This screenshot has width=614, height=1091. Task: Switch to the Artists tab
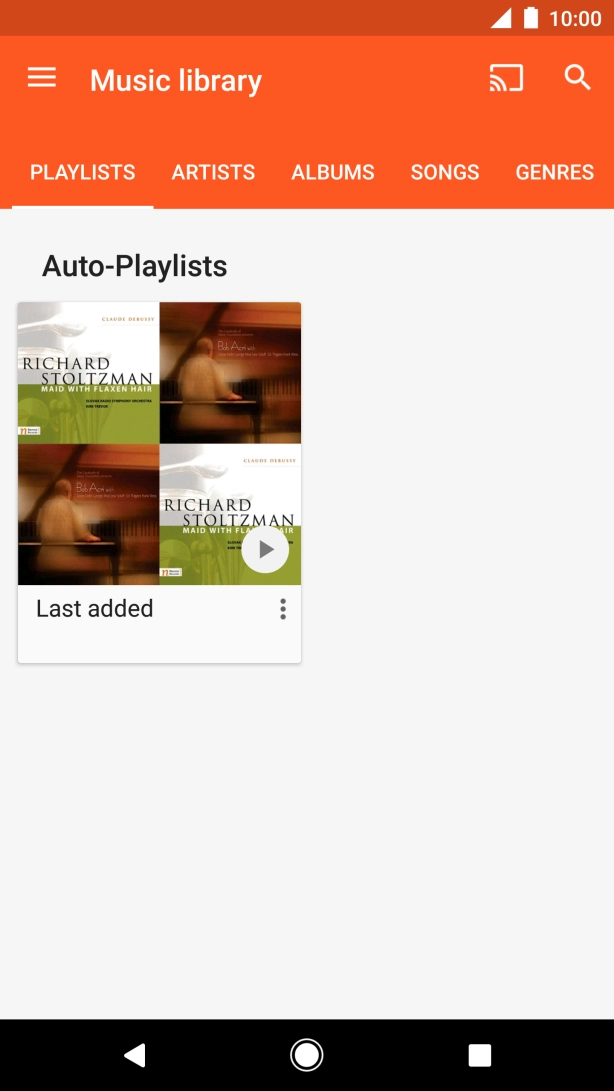coord(213,172)
